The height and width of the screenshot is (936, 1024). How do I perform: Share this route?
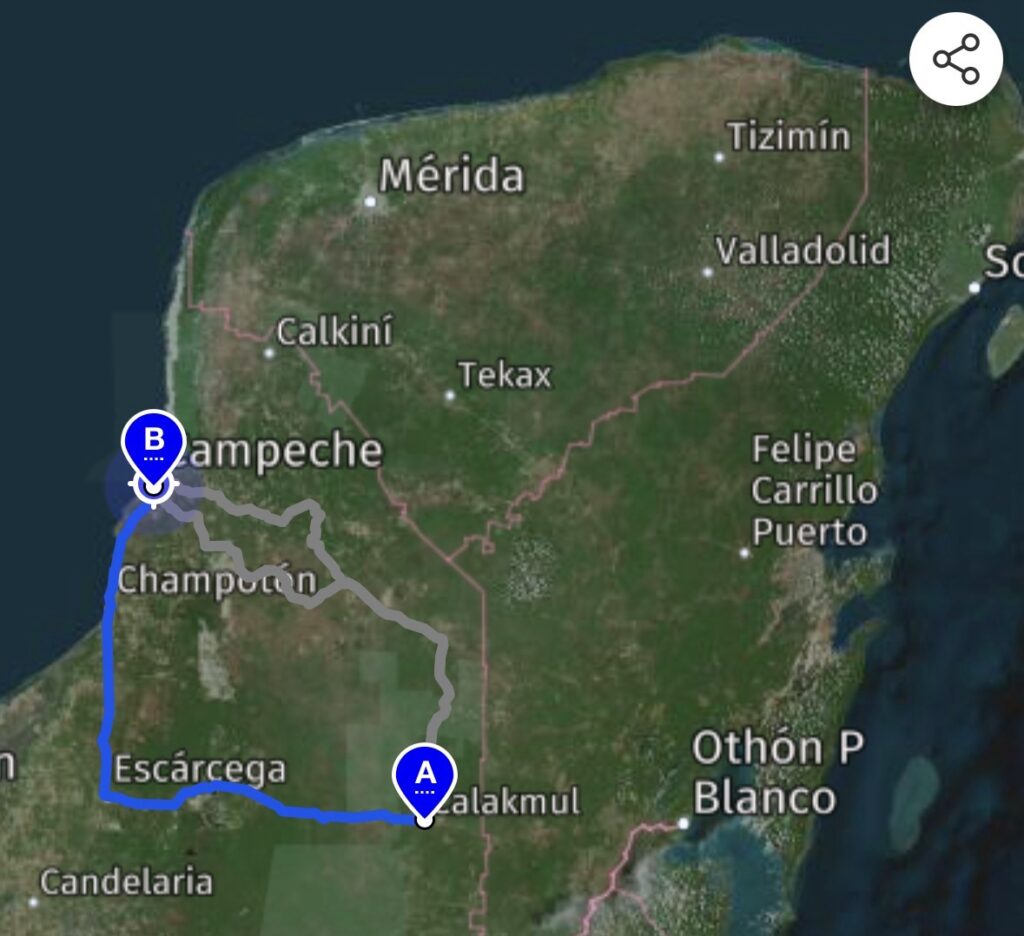pos(956,59)
